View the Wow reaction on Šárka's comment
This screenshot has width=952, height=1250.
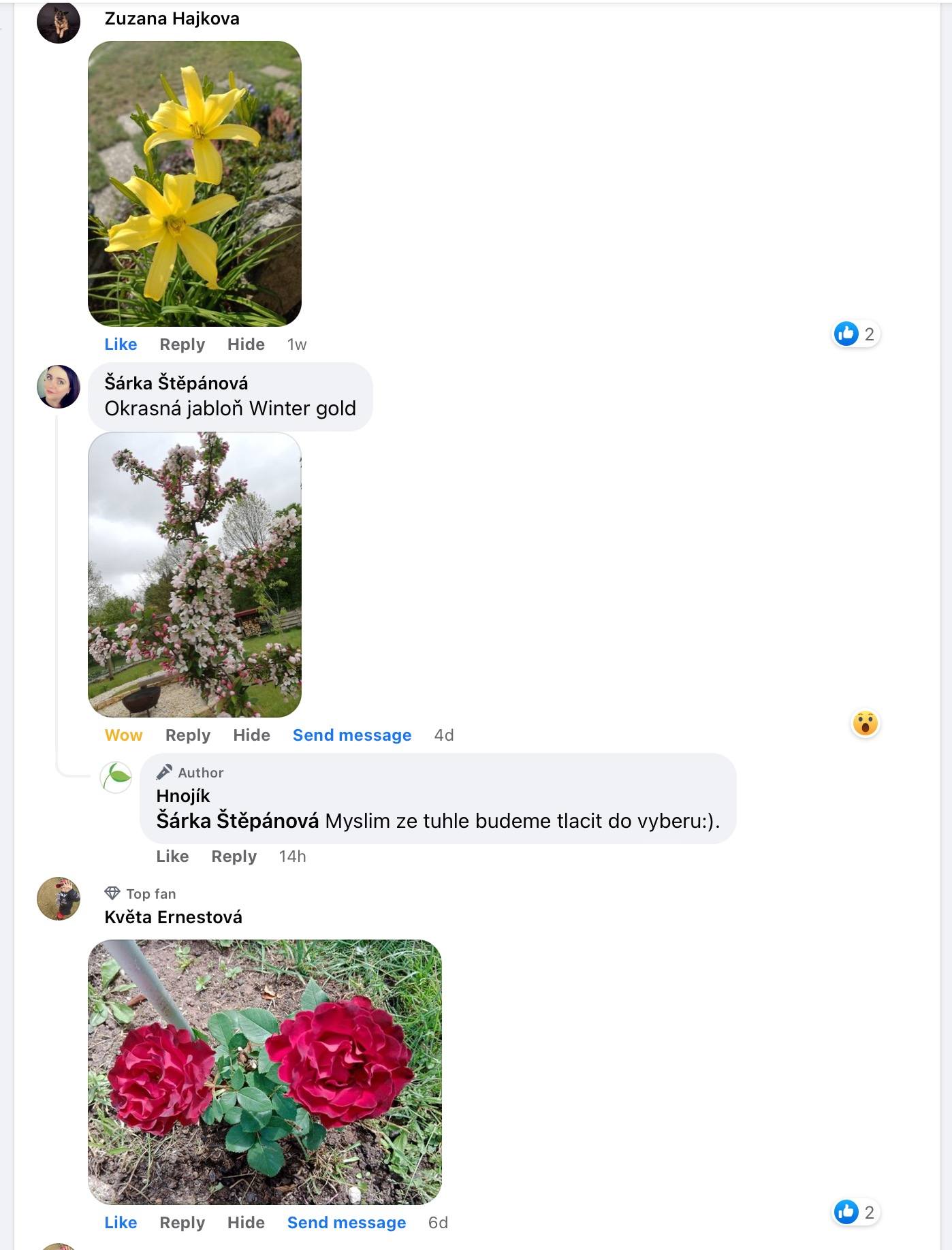865,723
